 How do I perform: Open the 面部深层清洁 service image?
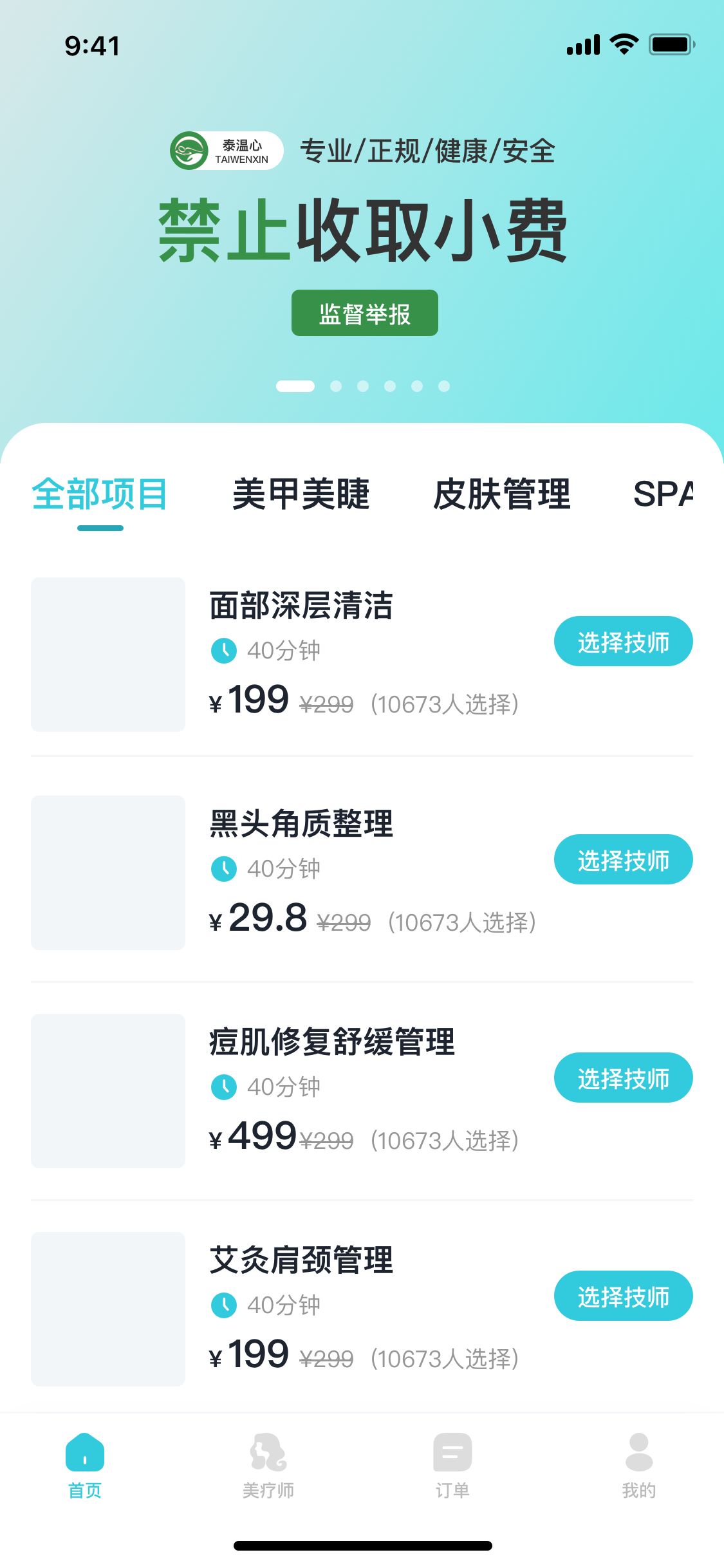[x=108, y=655]
